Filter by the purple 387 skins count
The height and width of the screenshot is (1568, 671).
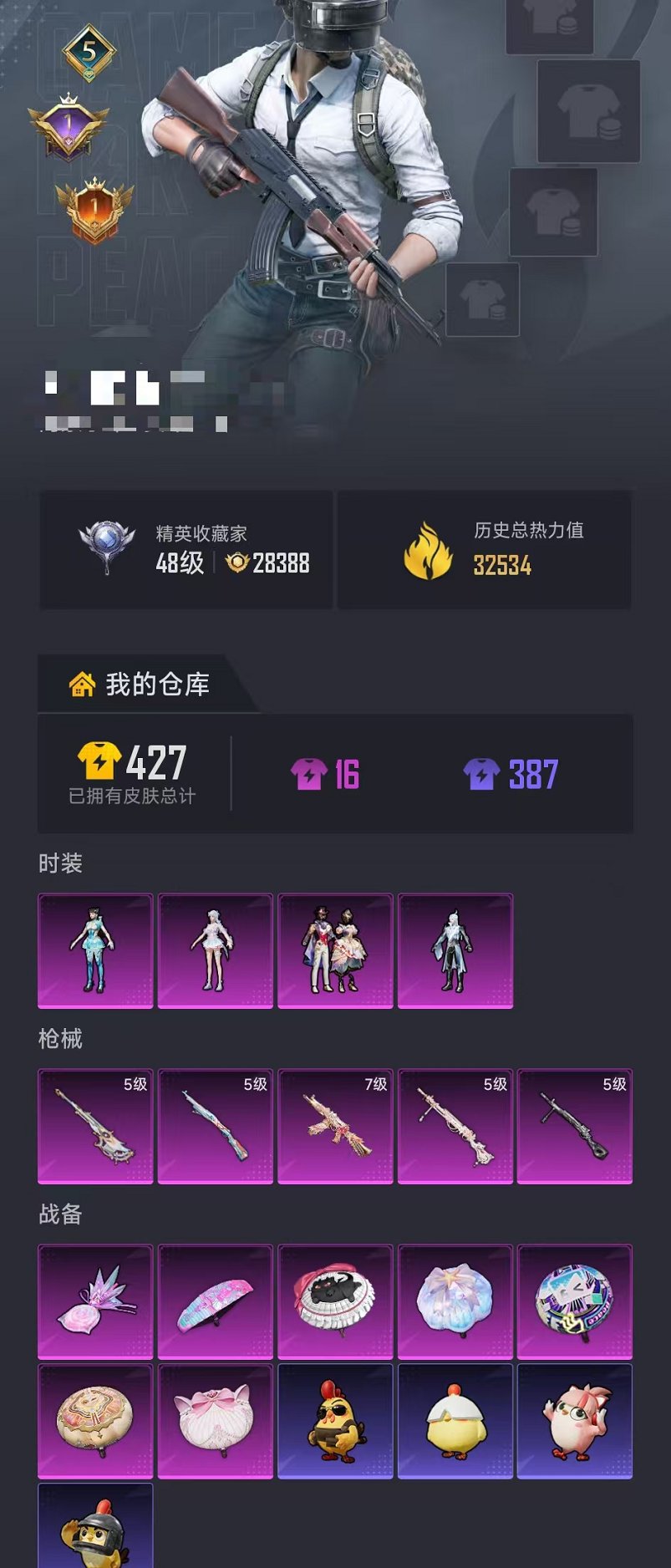click(x=510, y=775)
